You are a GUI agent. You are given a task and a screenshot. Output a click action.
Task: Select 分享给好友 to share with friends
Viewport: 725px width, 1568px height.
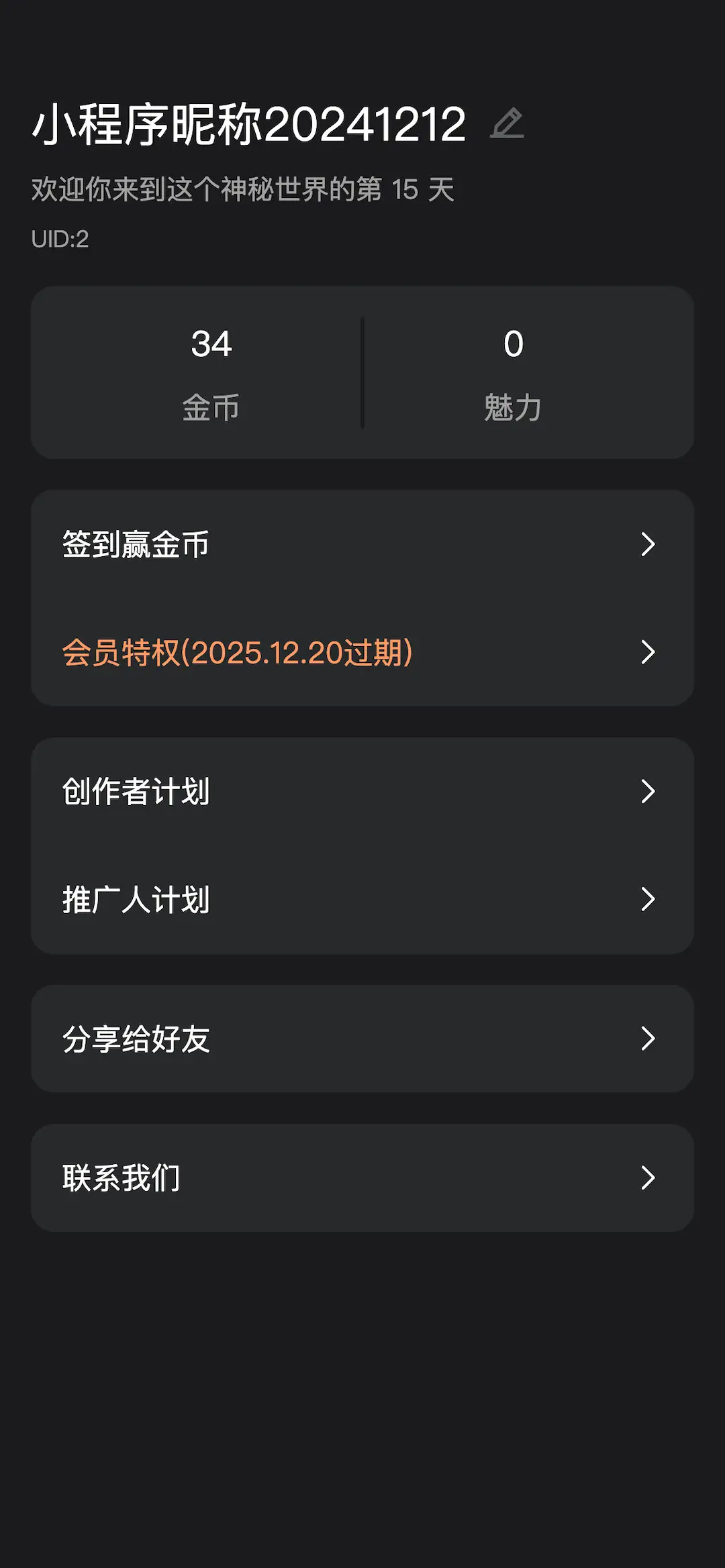[x=362, y=1039]
